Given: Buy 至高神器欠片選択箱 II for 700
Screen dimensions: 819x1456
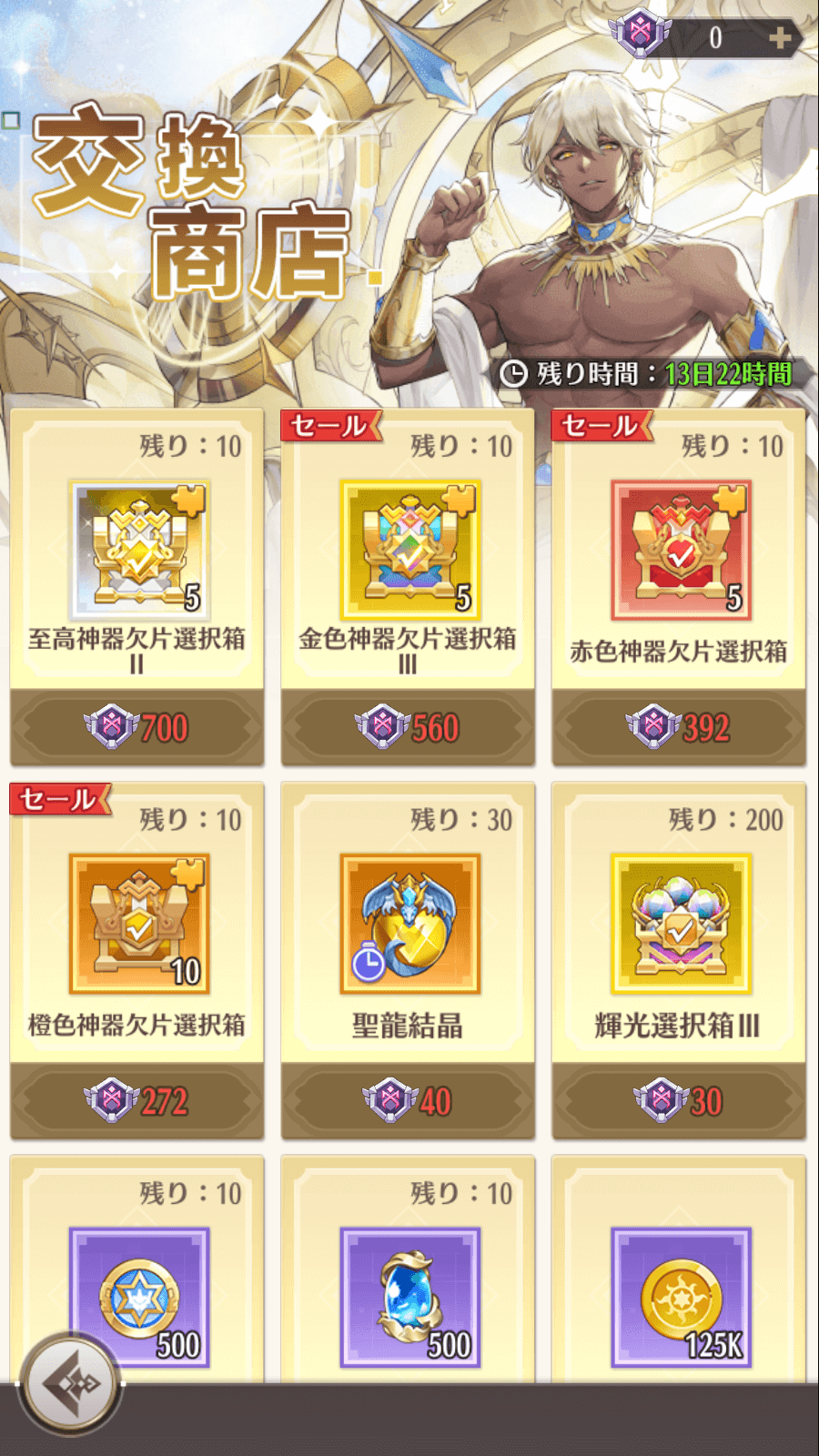Looking at the screenshot, I should [x=137, y=728].
